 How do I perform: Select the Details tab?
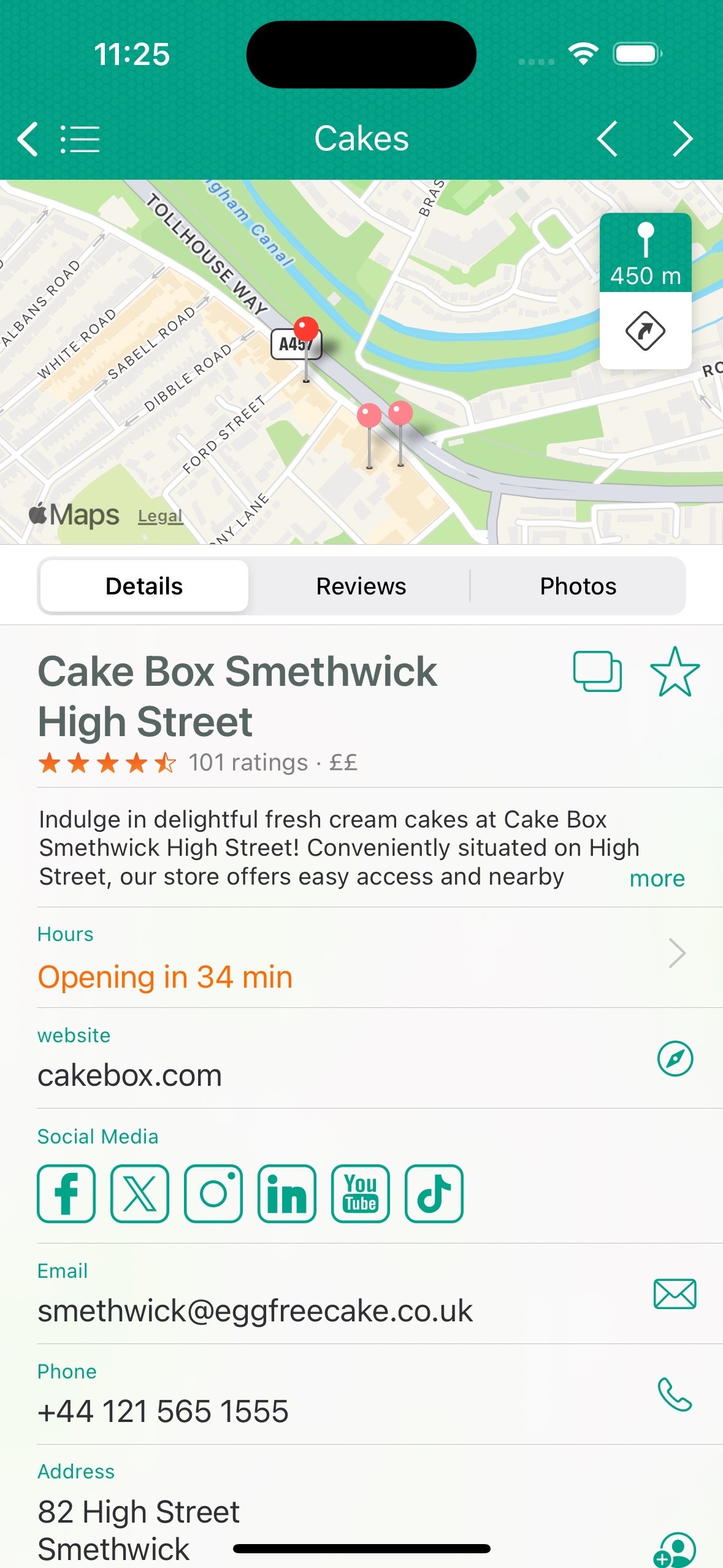pyautogui.click(x=144, y=586)
